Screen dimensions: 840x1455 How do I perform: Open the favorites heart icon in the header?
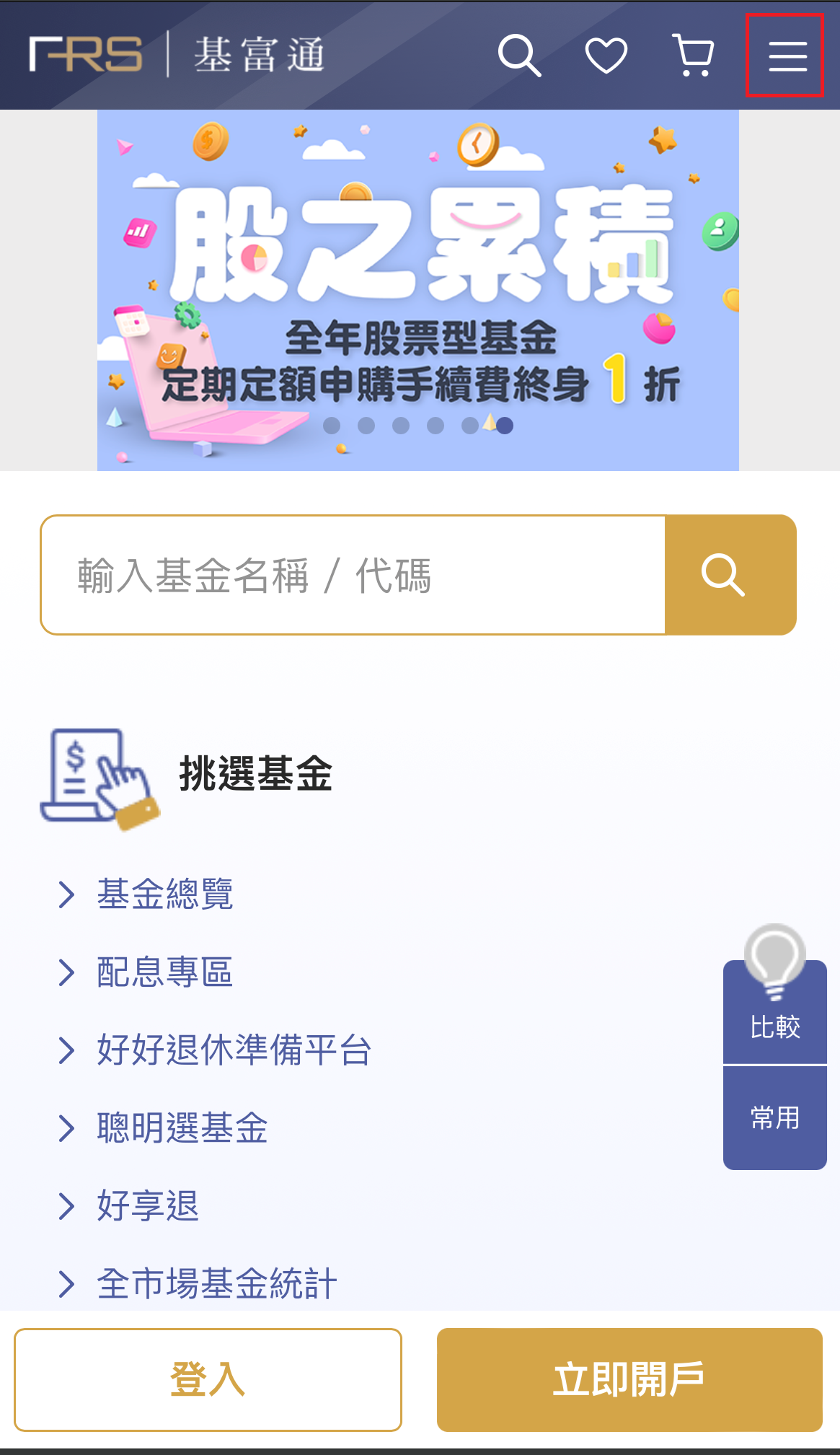pyautogui.click(x=606, y=56)
